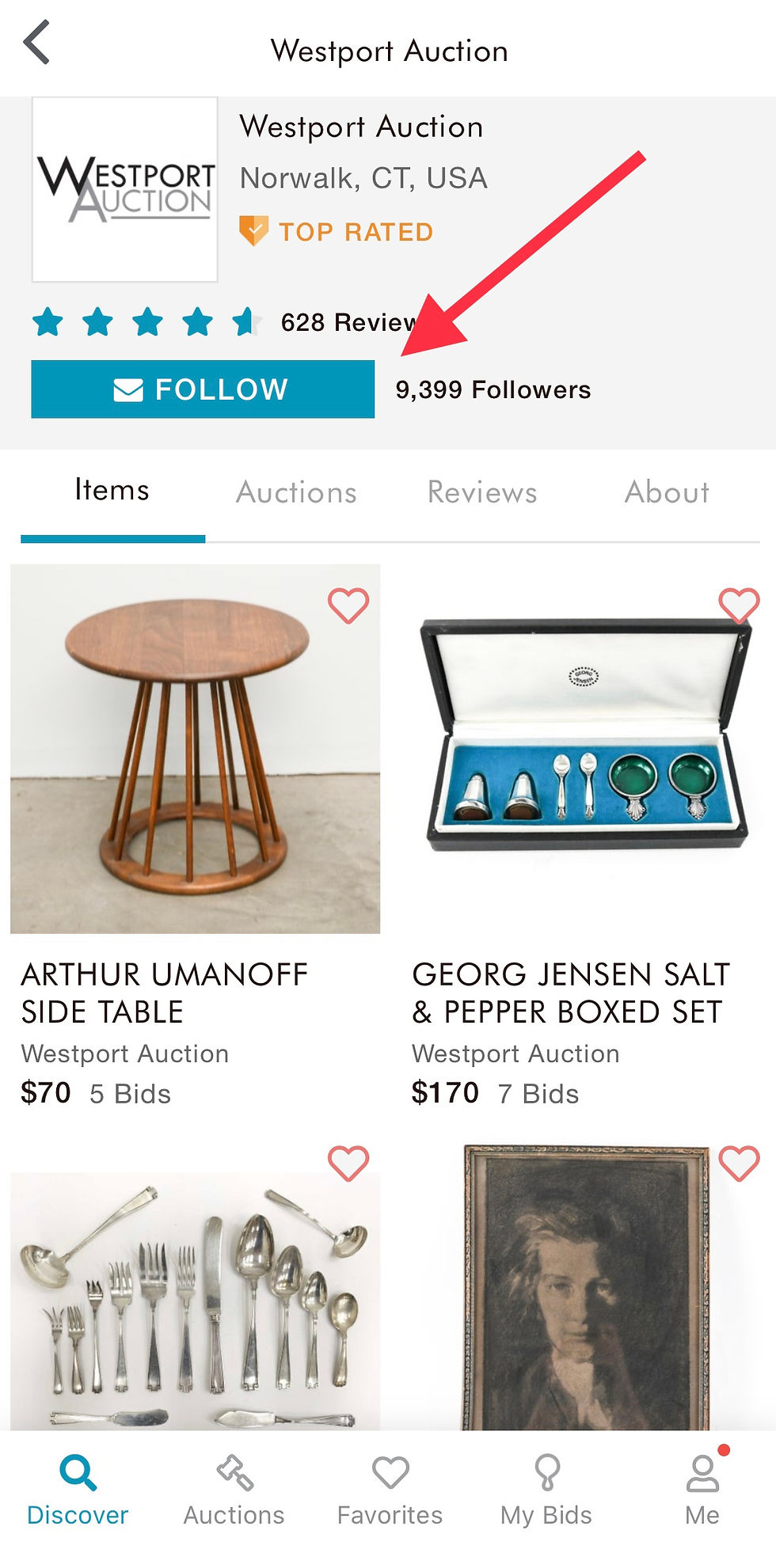Open the About tab

click(x=667, y=492)
